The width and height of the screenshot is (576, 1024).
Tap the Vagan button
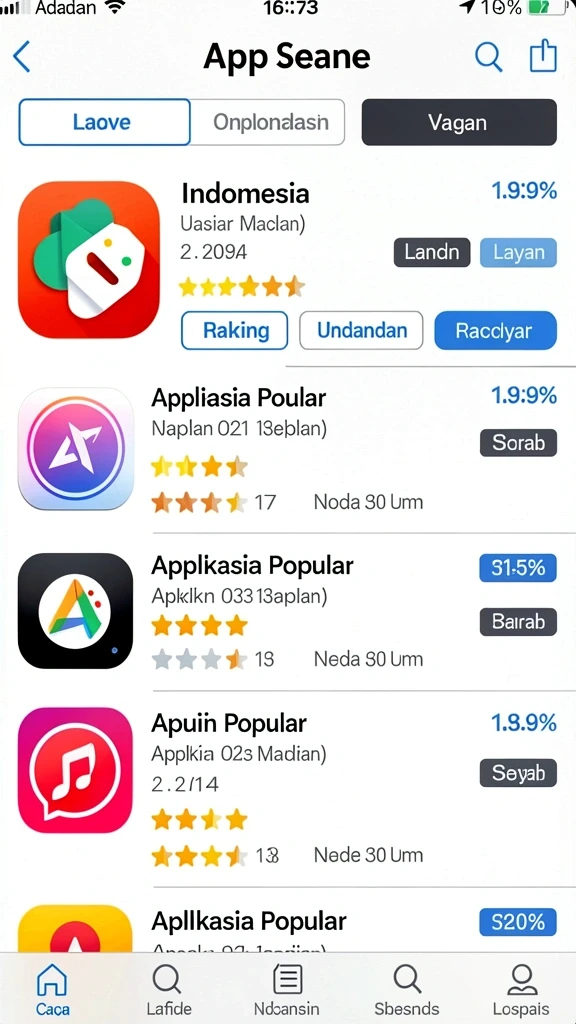pos(459,122)
